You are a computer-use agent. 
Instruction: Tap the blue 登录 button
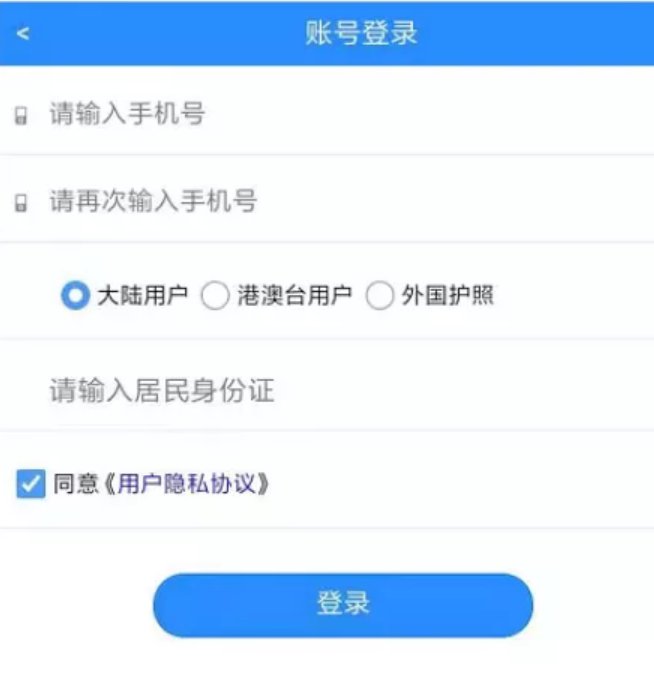343,604
